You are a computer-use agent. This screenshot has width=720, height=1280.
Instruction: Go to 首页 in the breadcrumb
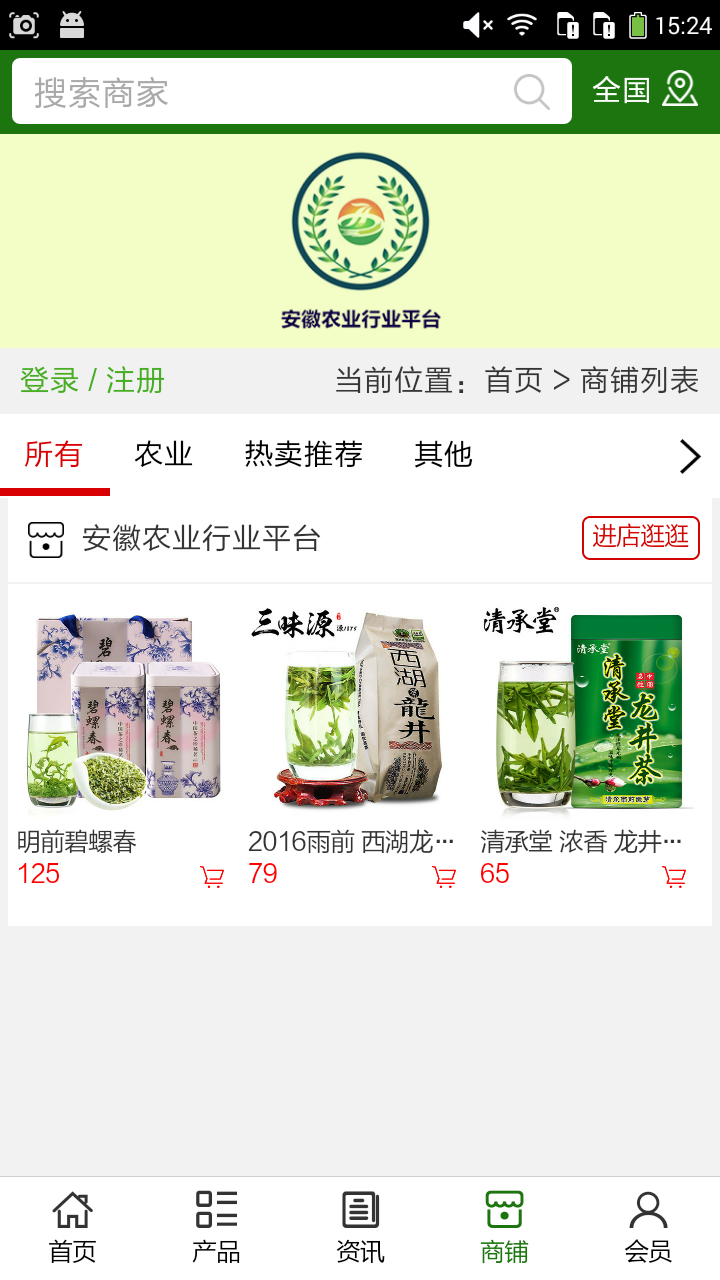tap(513, 381)
